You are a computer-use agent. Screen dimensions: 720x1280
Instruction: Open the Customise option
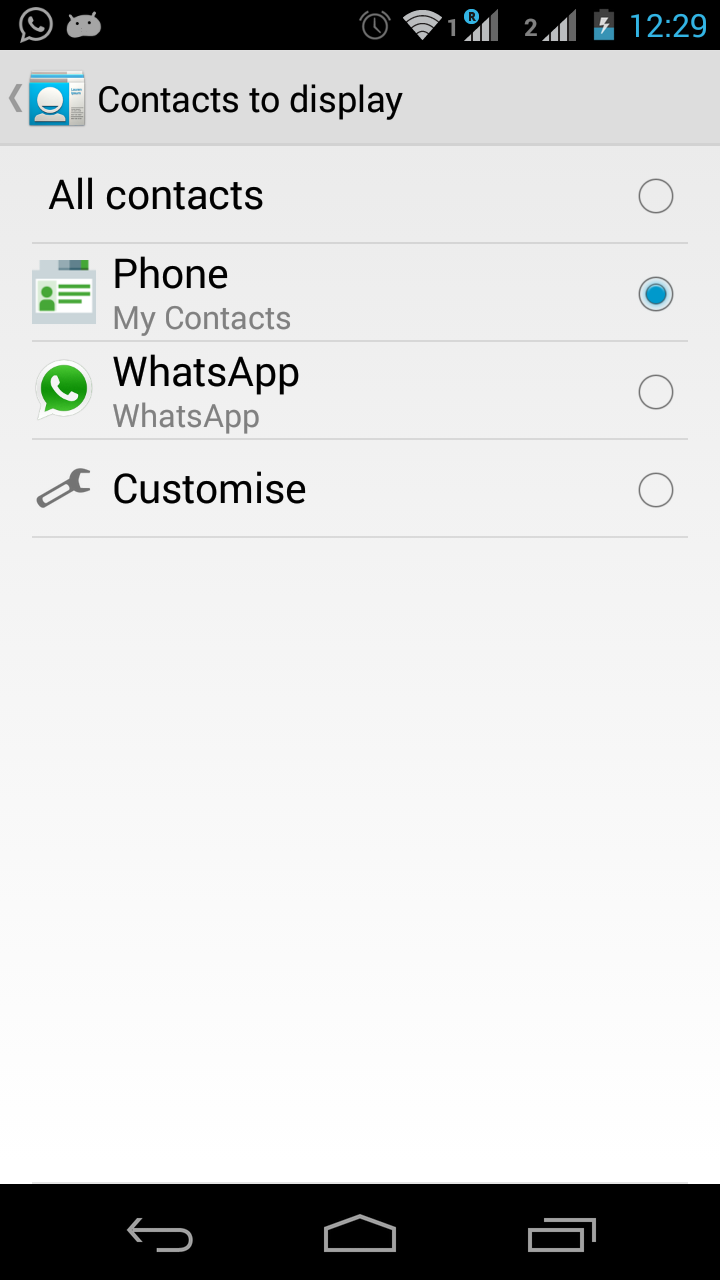360,490
